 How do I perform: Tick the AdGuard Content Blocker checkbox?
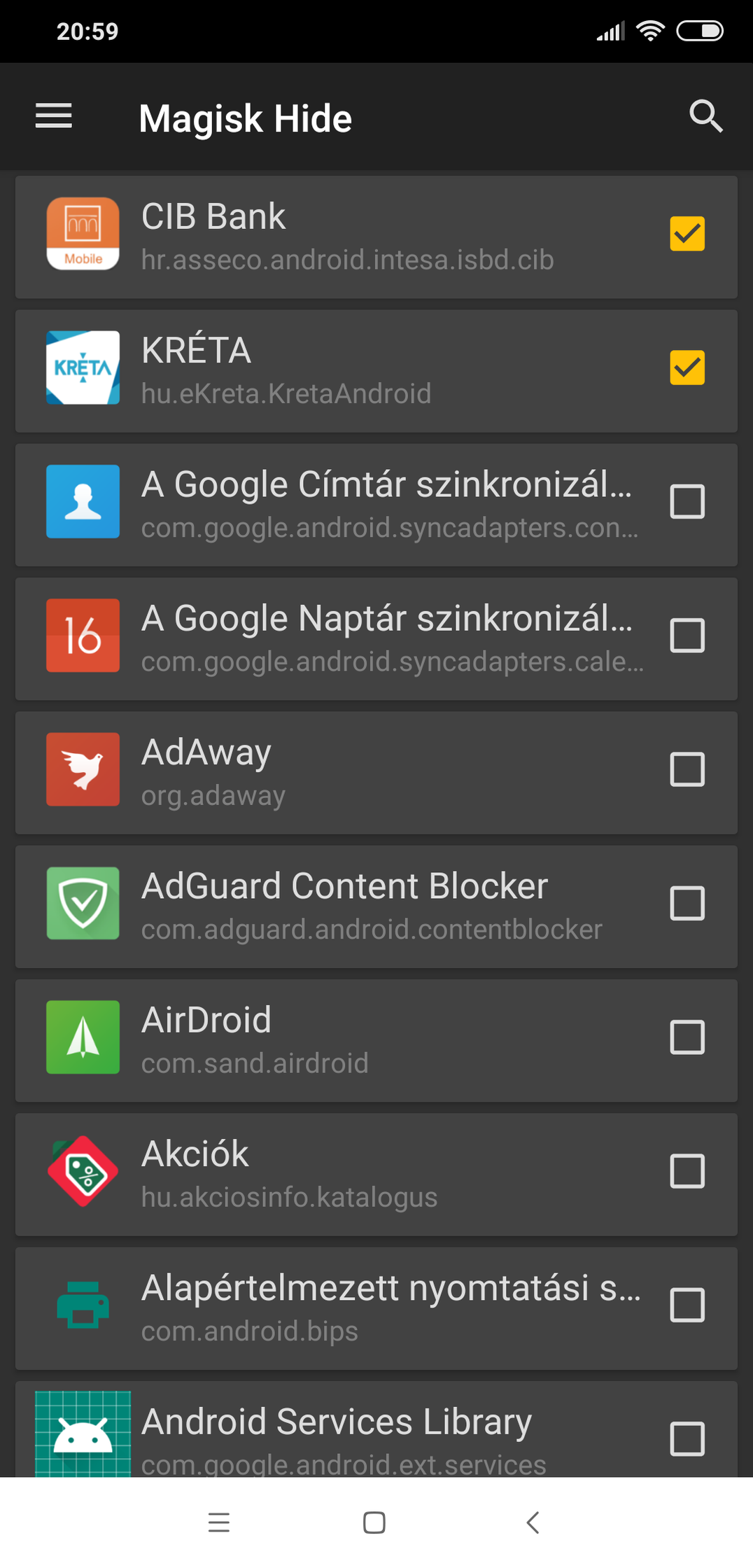tap(687, 904)
